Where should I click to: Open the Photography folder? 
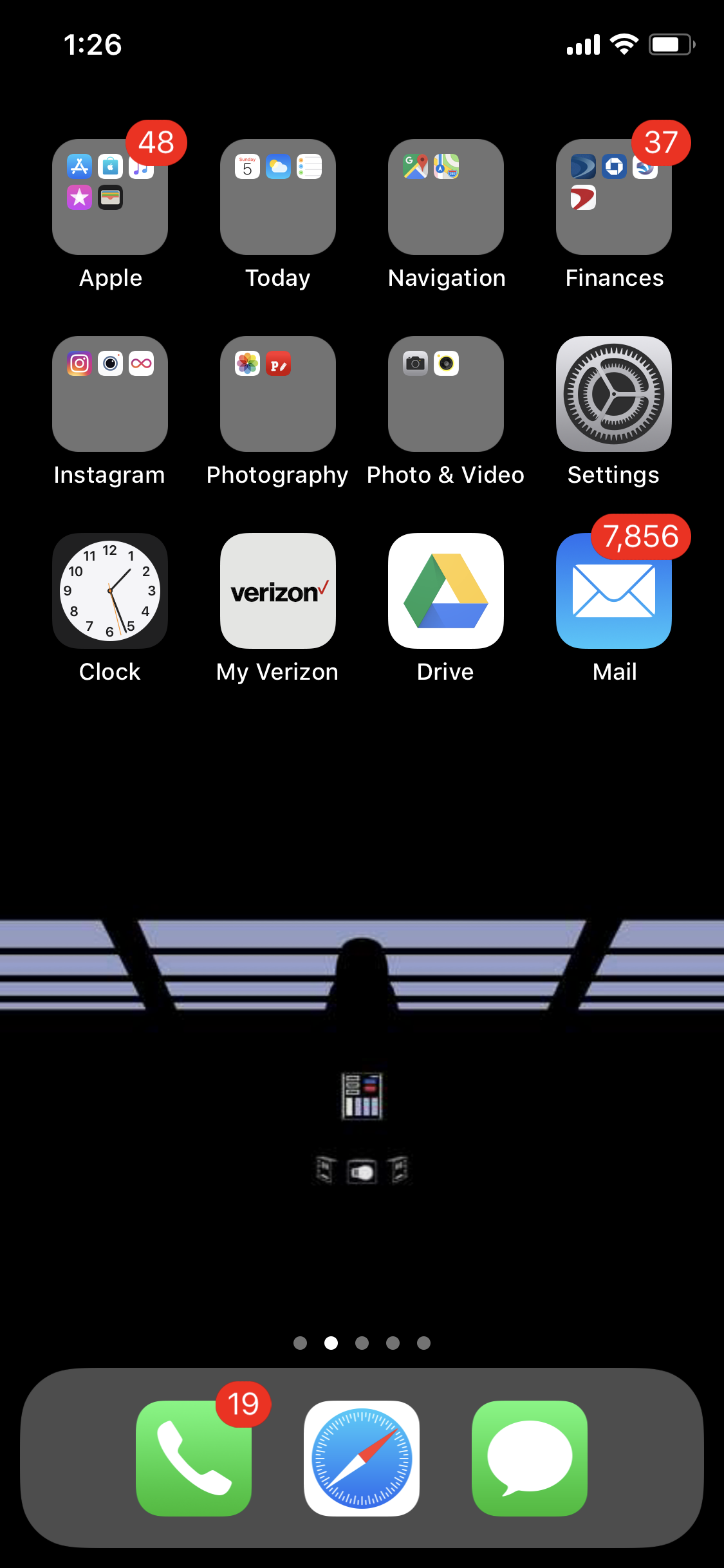[x=278, y=394]
